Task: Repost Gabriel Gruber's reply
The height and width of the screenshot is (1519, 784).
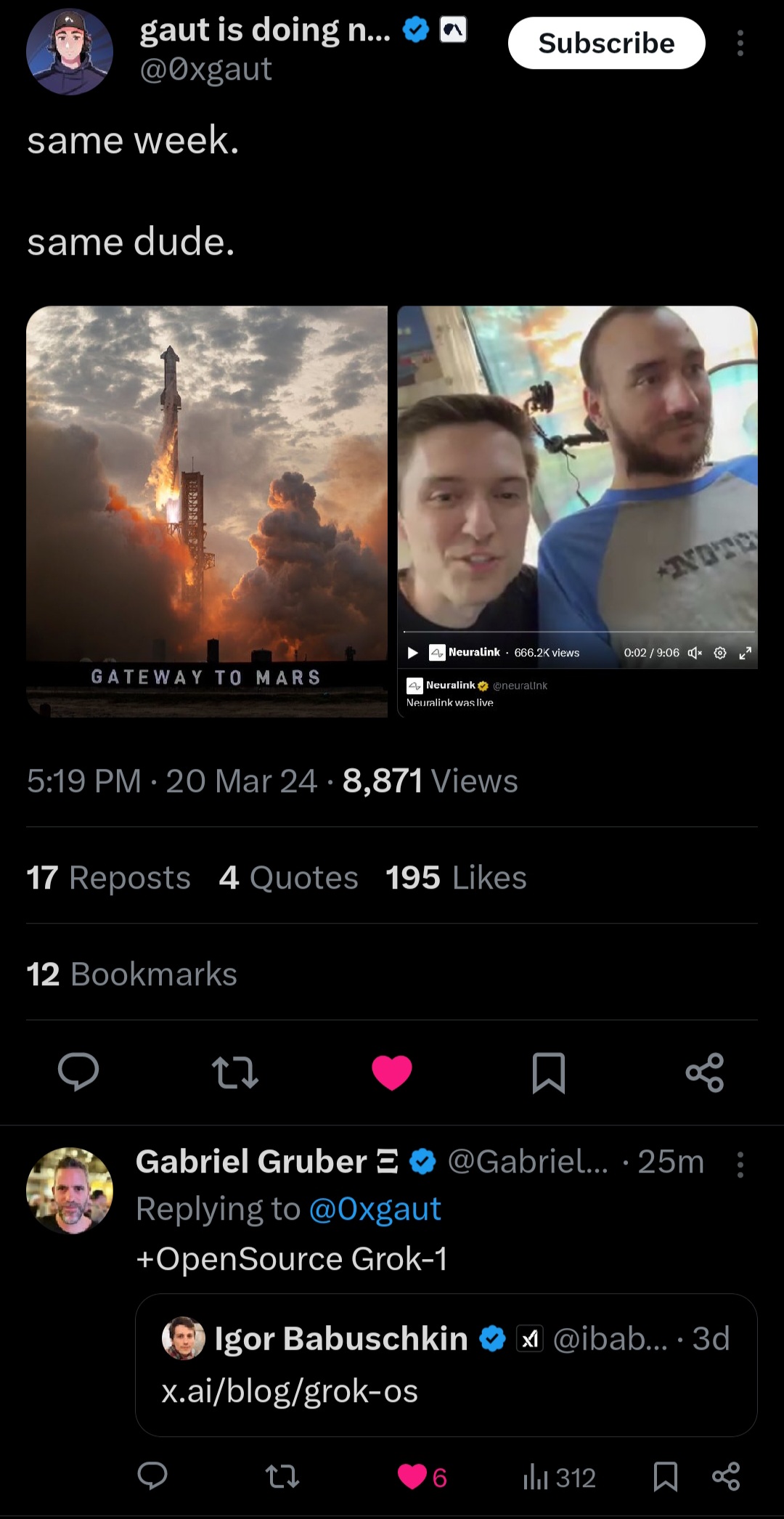Action: coord(282,1477)
